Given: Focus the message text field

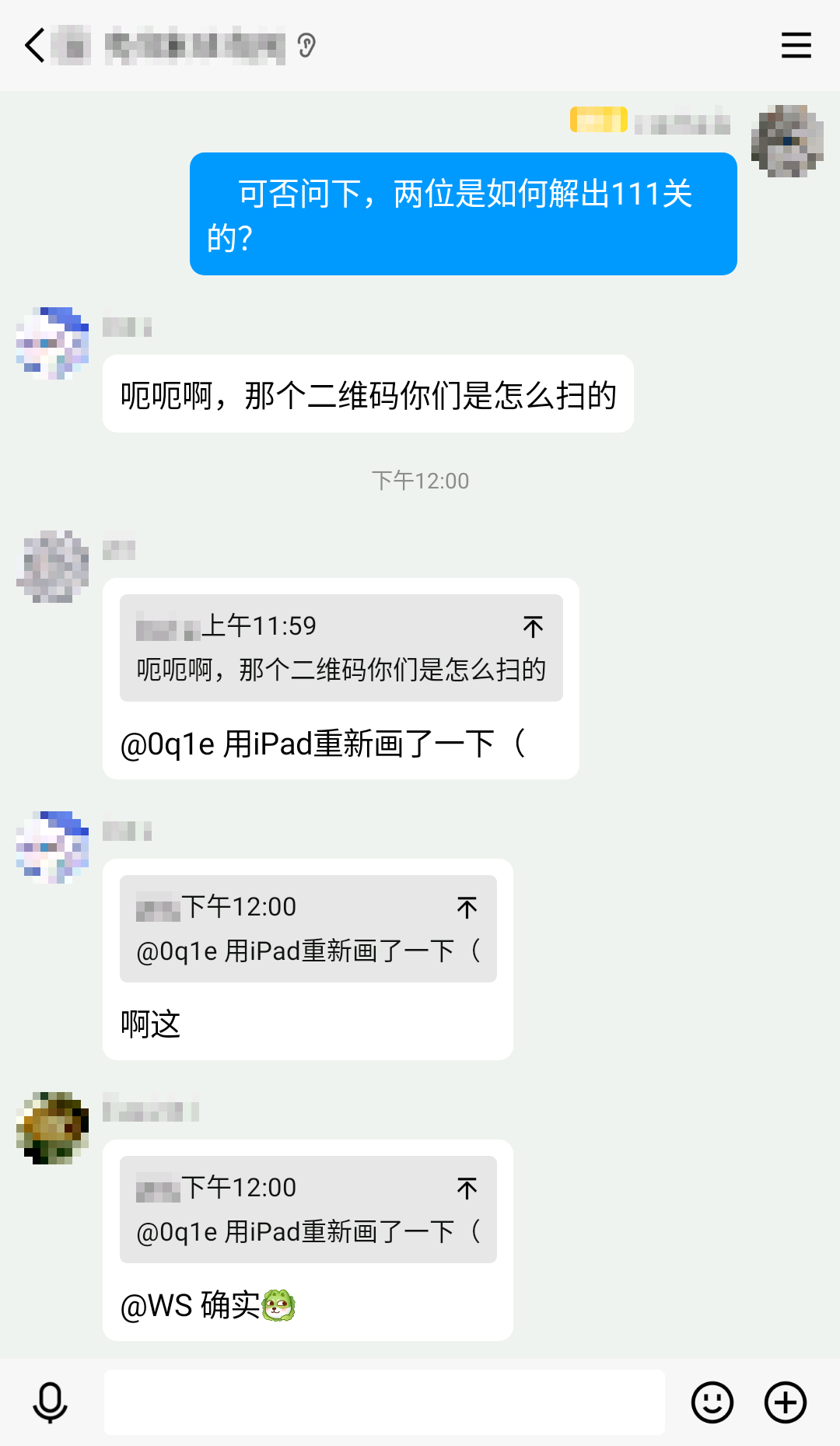Looking at the screenshot, I should point(384,1402).
